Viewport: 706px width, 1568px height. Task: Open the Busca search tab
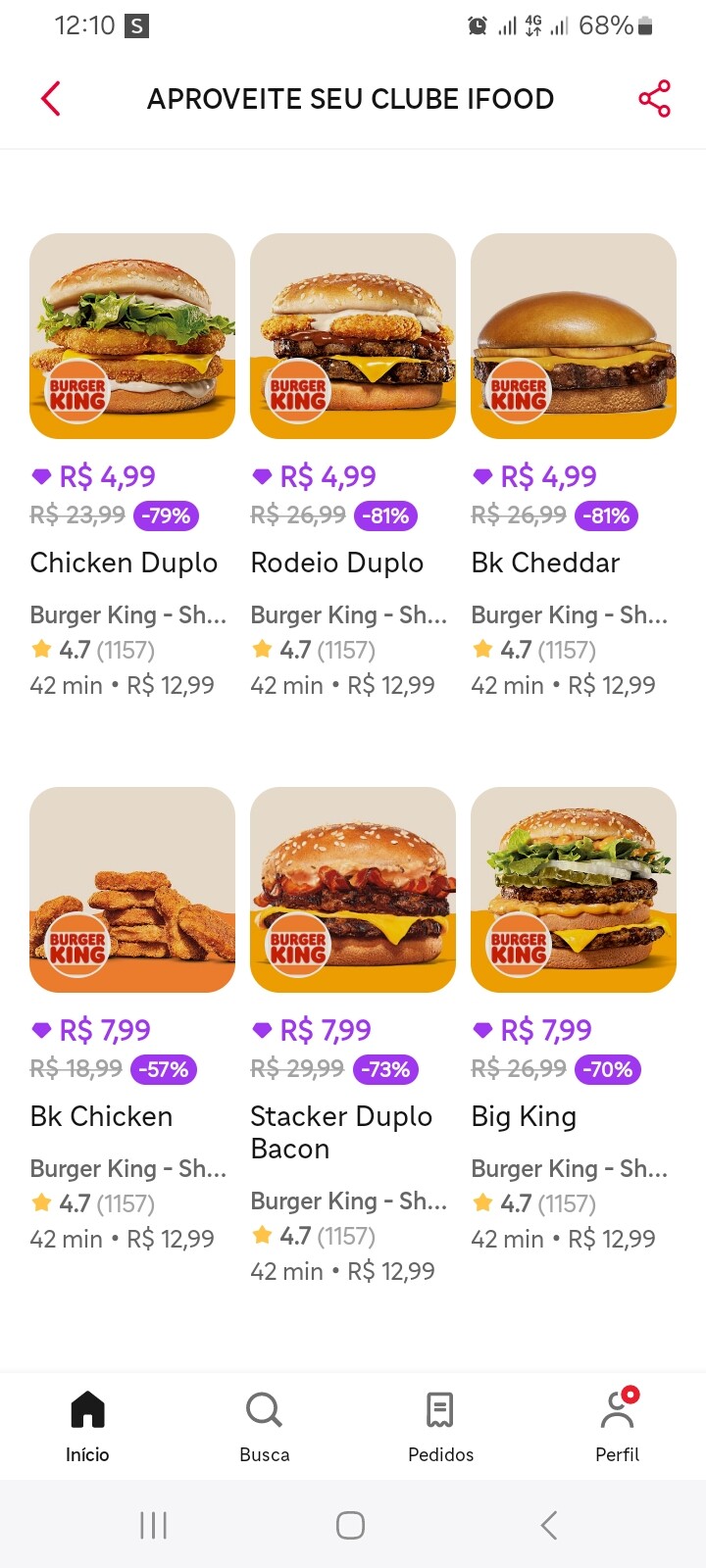tap(264, 1426)
